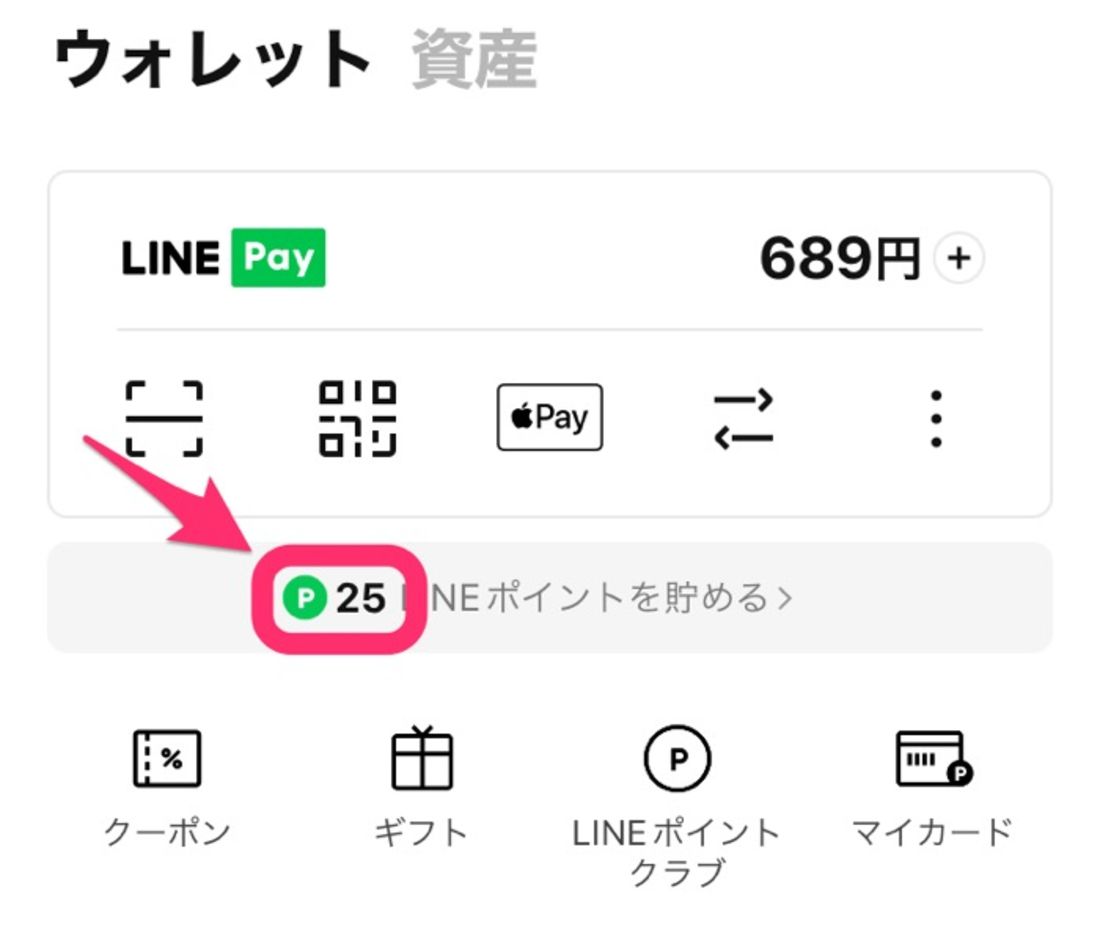Open ギフト
1100x930 pixels.
(421, 785)
